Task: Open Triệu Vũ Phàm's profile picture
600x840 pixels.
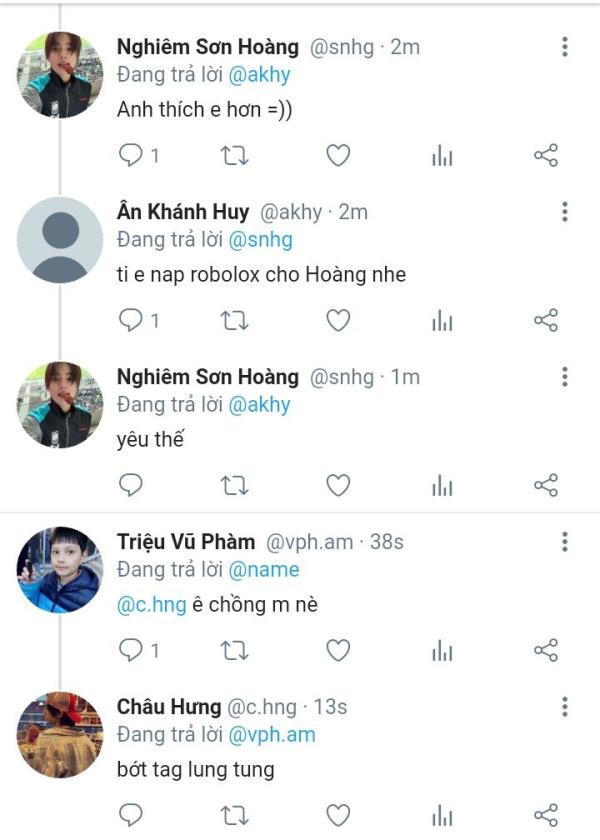Action: pos(60,570)
